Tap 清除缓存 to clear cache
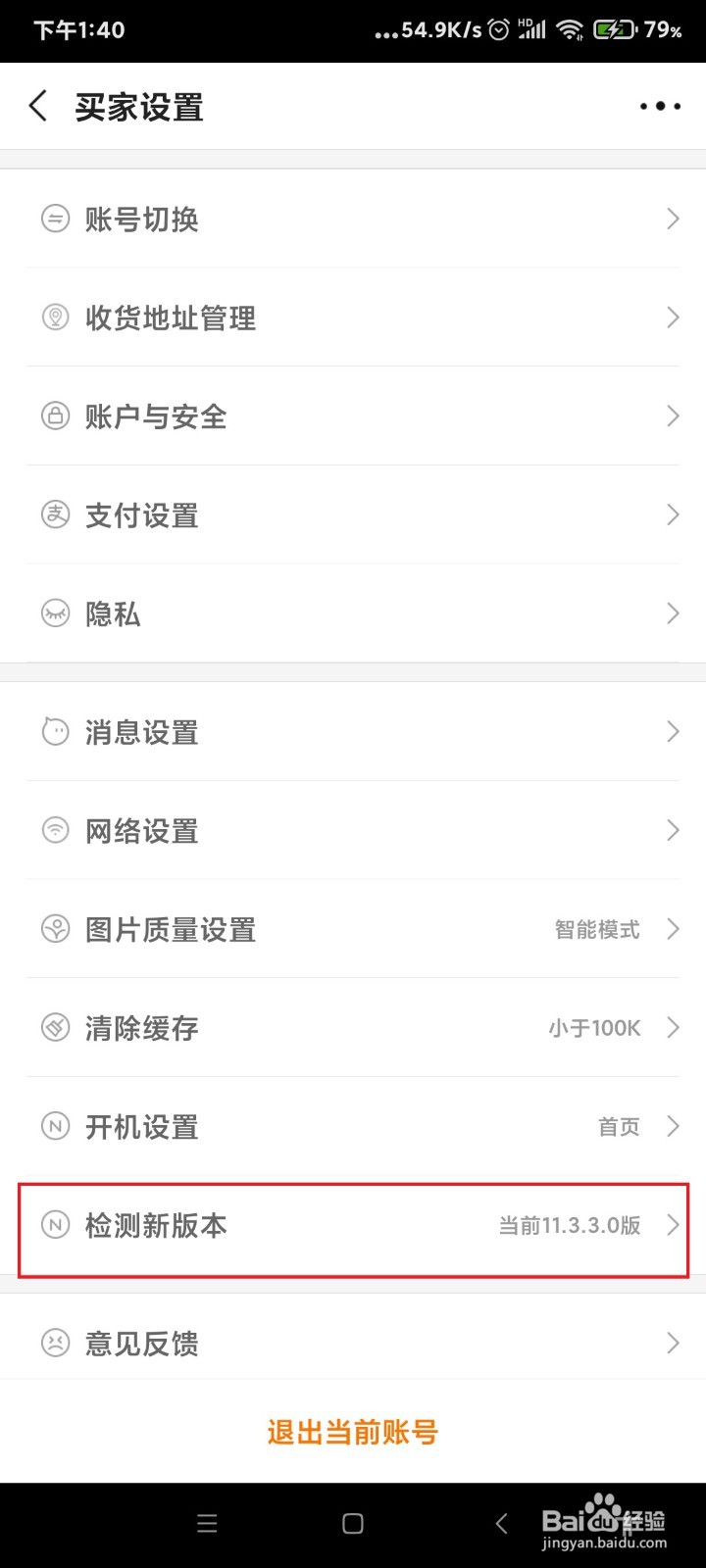 (x=353, y=1028)
